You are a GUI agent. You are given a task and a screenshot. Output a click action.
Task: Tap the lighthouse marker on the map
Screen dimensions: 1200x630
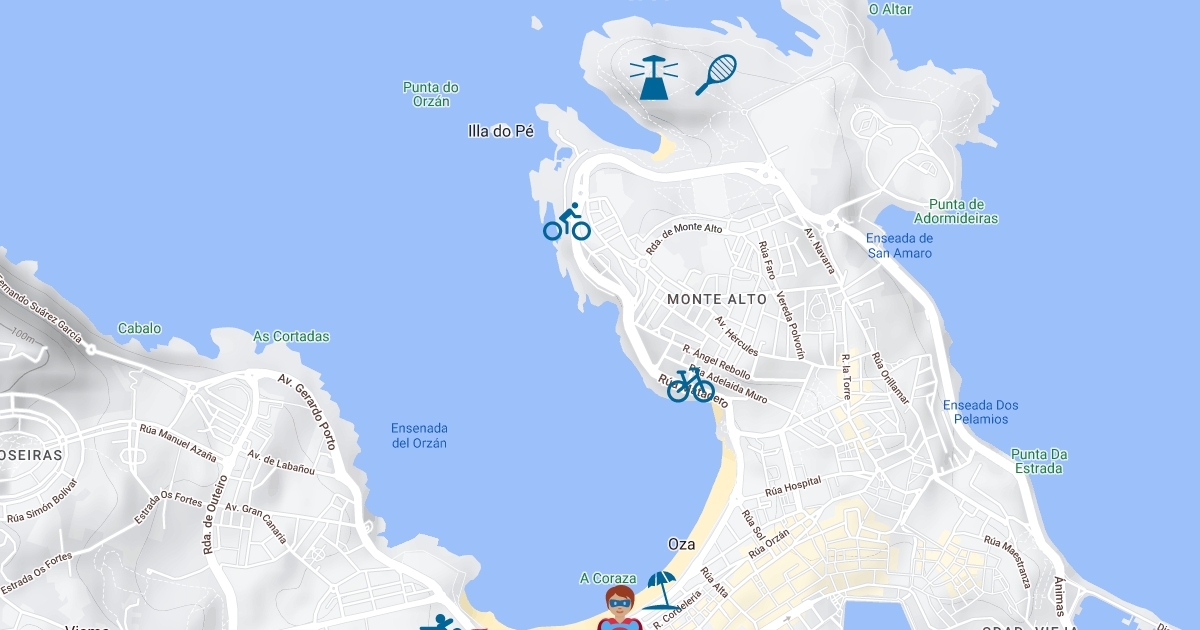coord(653,77)
